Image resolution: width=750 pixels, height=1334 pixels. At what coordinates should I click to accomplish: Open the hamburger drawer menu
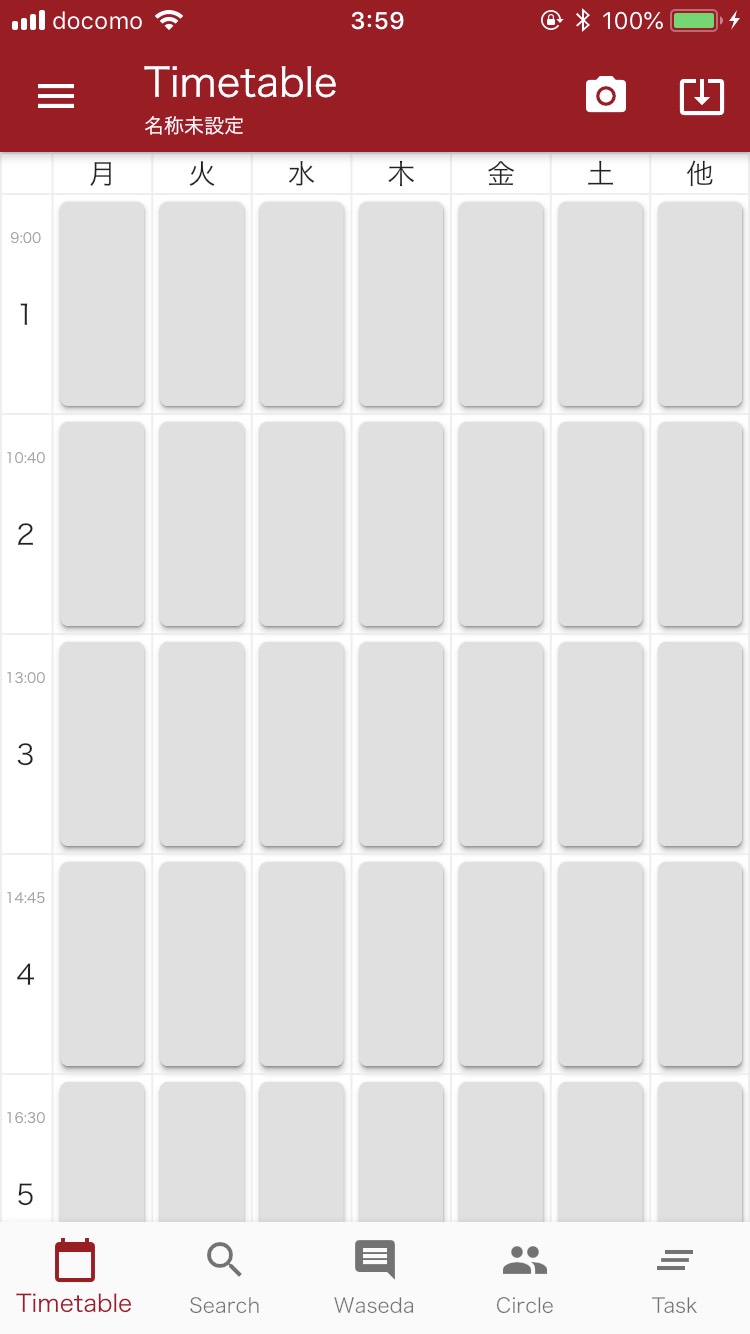tap(56, 96)
